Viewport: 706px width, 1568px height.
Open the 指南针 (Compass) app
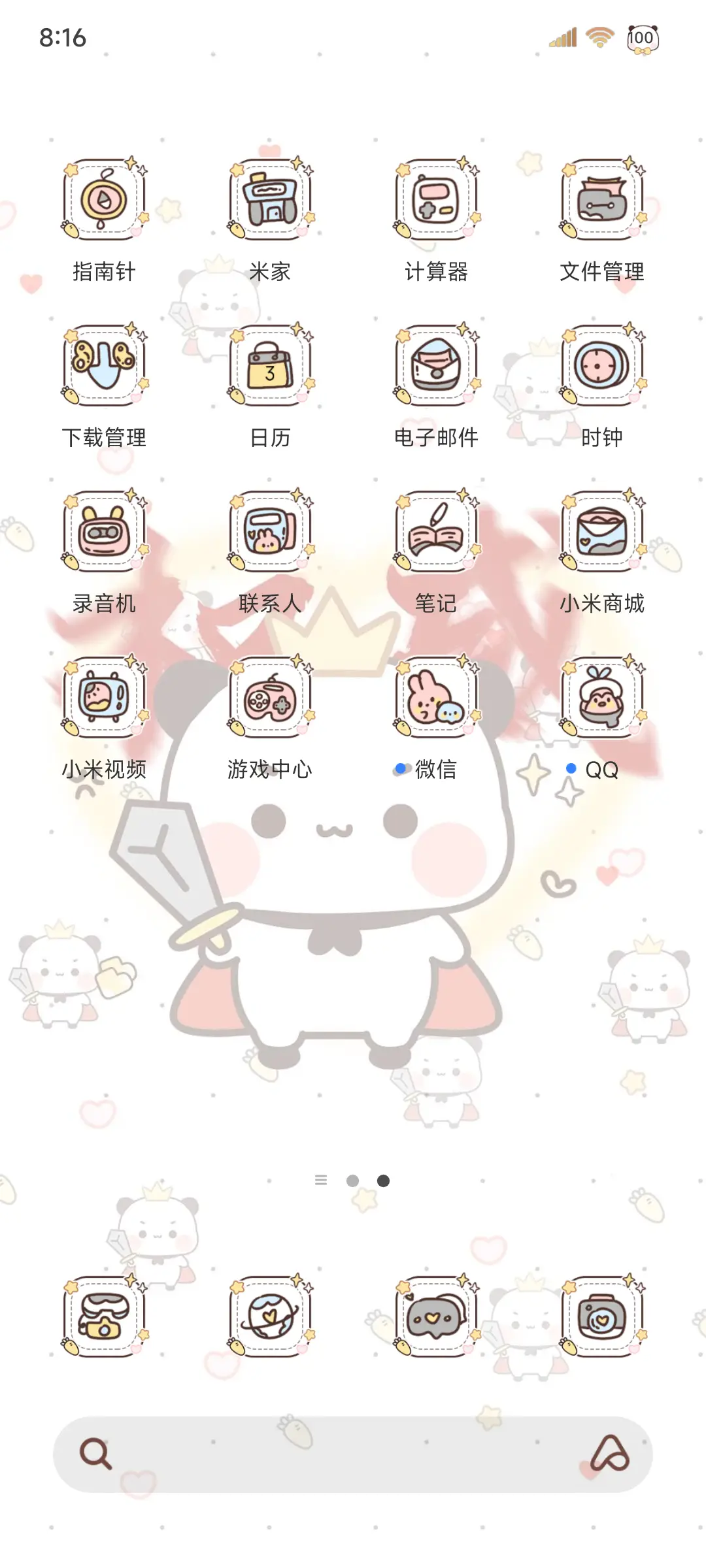pyautogui.click(x=103, y=199)
